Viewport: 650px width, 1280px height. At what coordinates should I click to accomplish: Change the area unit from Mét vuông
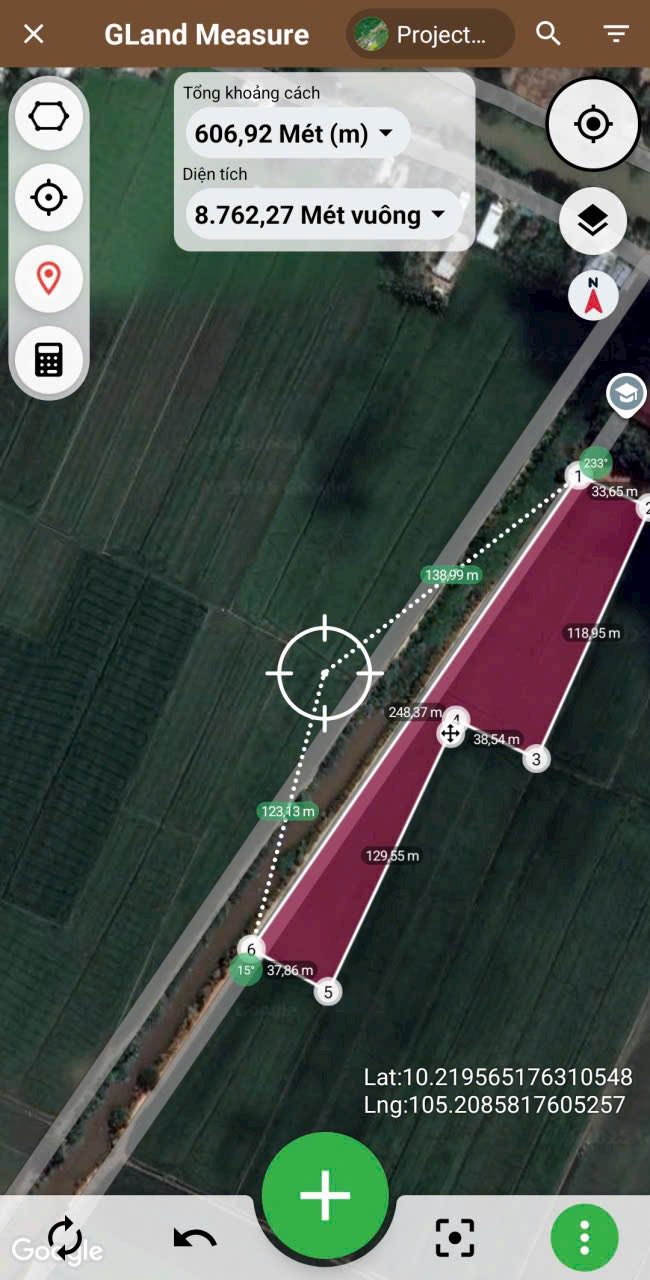pos(322,214)
